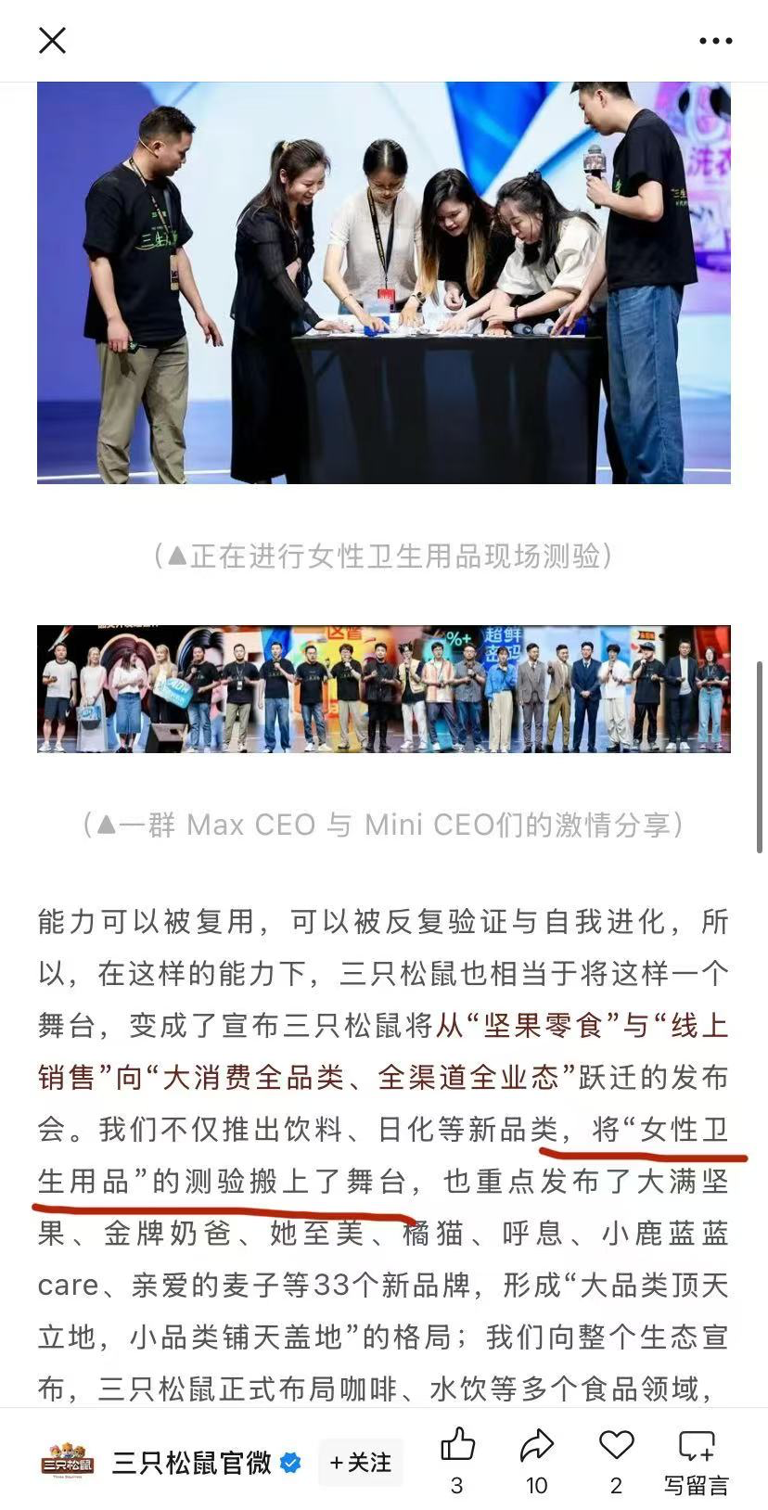Screen dimensions: 768x1510
Task: Close the article page
Action: pyautogui.click(x=52, y=40)
